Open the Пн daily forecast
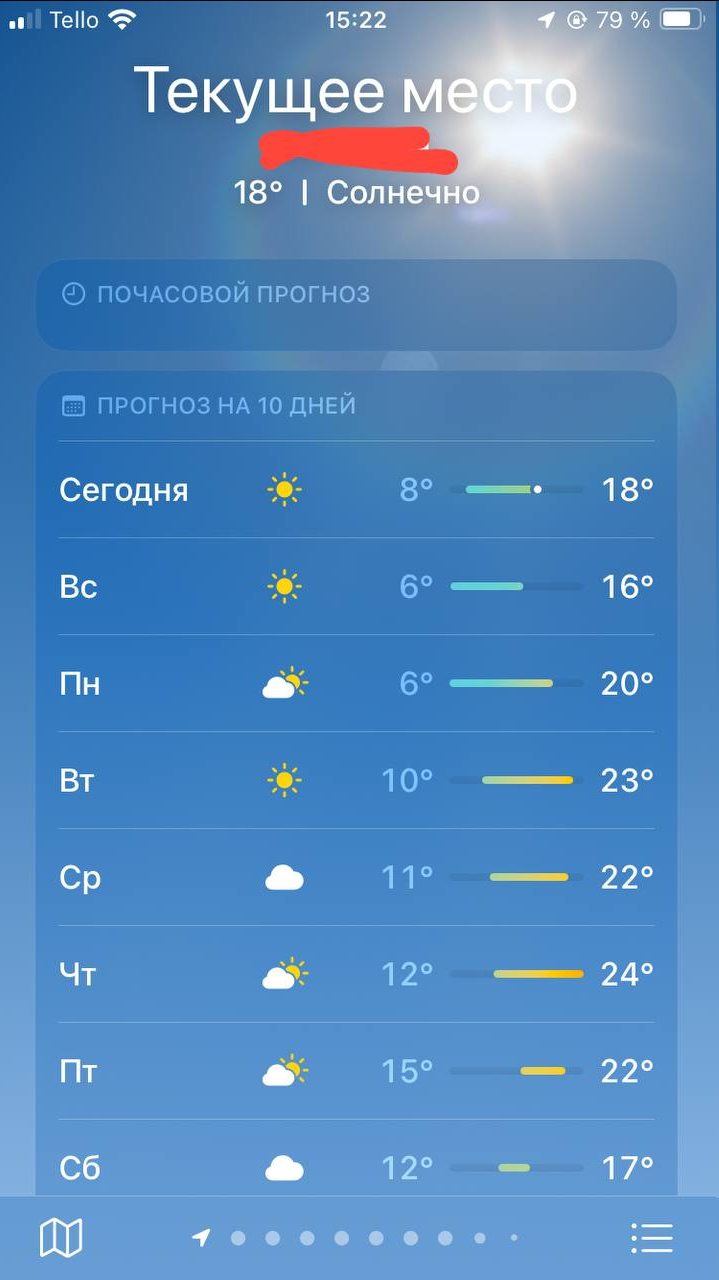 pos(357,684)
